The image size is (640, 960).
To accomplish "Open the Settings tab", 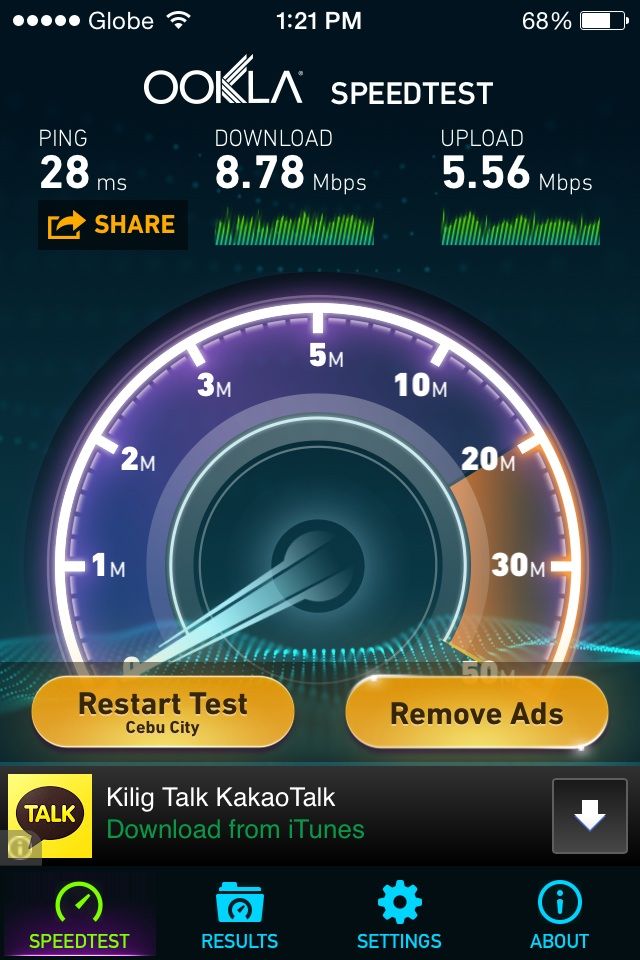I will click(399, 913).
